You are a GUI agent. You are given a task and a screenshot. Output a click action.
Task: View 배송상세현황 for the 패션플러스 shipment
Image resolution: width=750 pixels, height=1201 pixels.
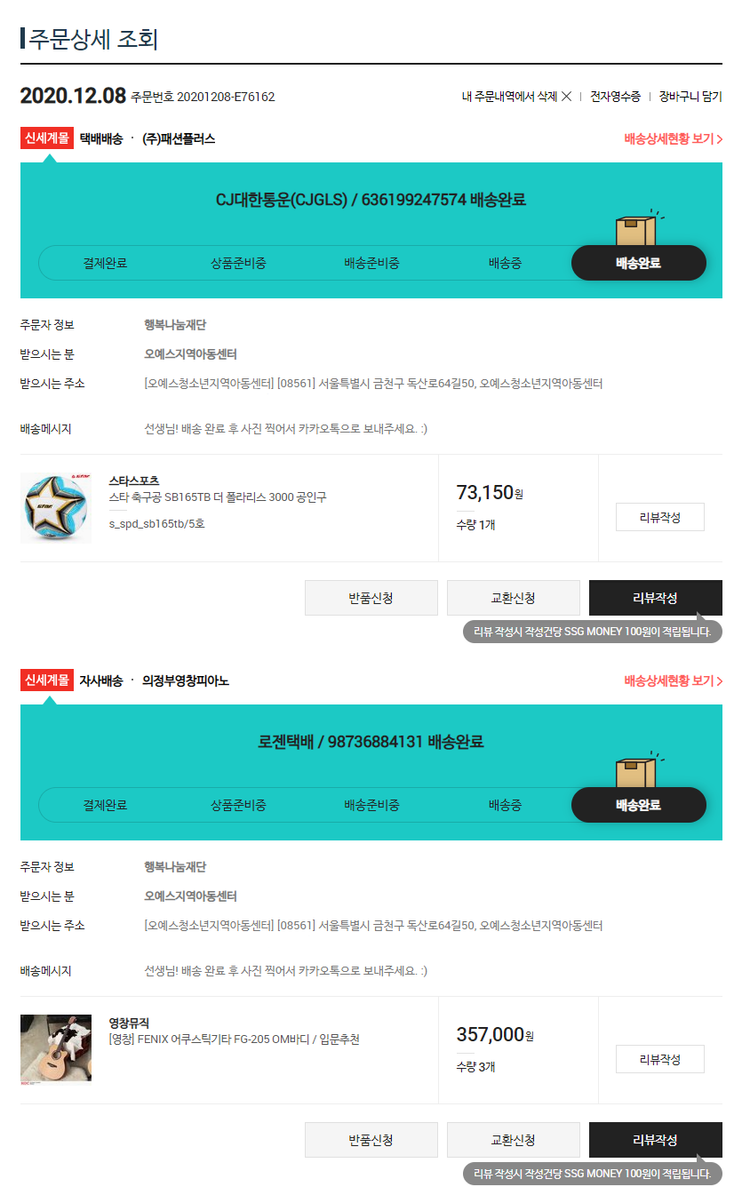pyautogui.click(x=673, y=139)
